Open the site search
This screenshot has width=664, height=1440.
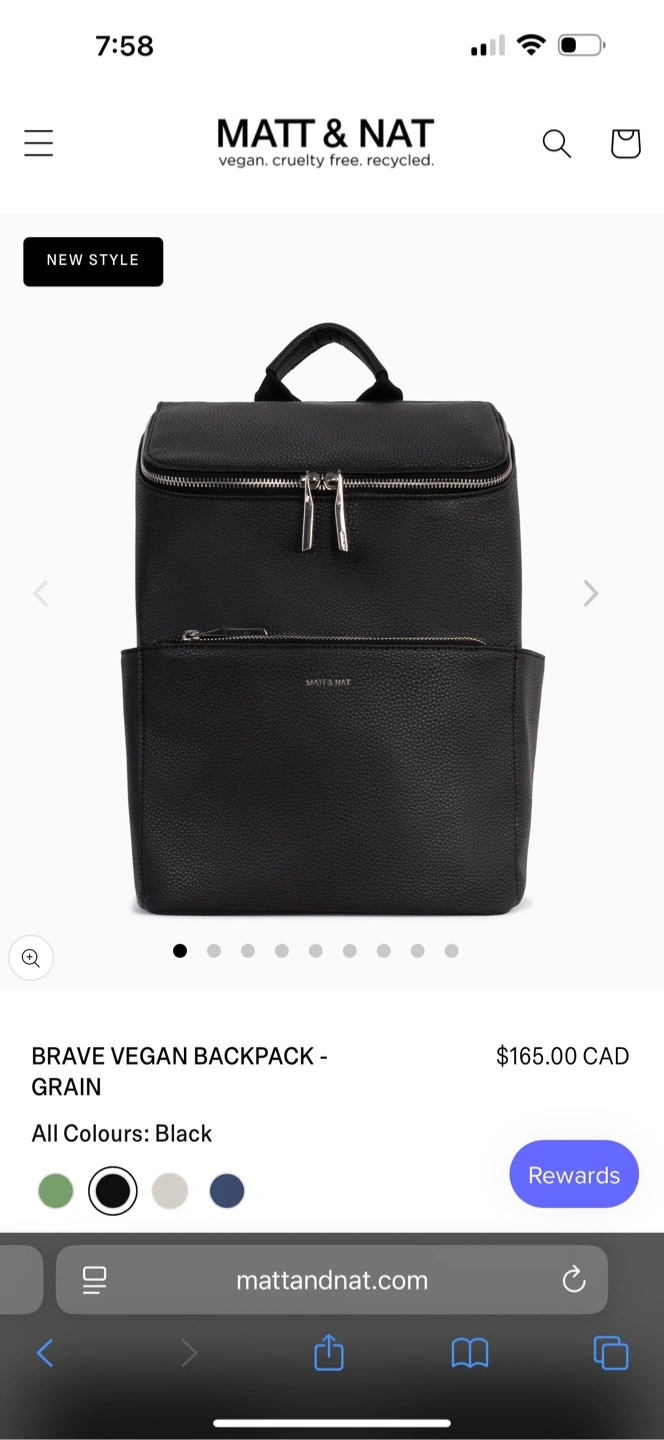click(x=557, y=144)
